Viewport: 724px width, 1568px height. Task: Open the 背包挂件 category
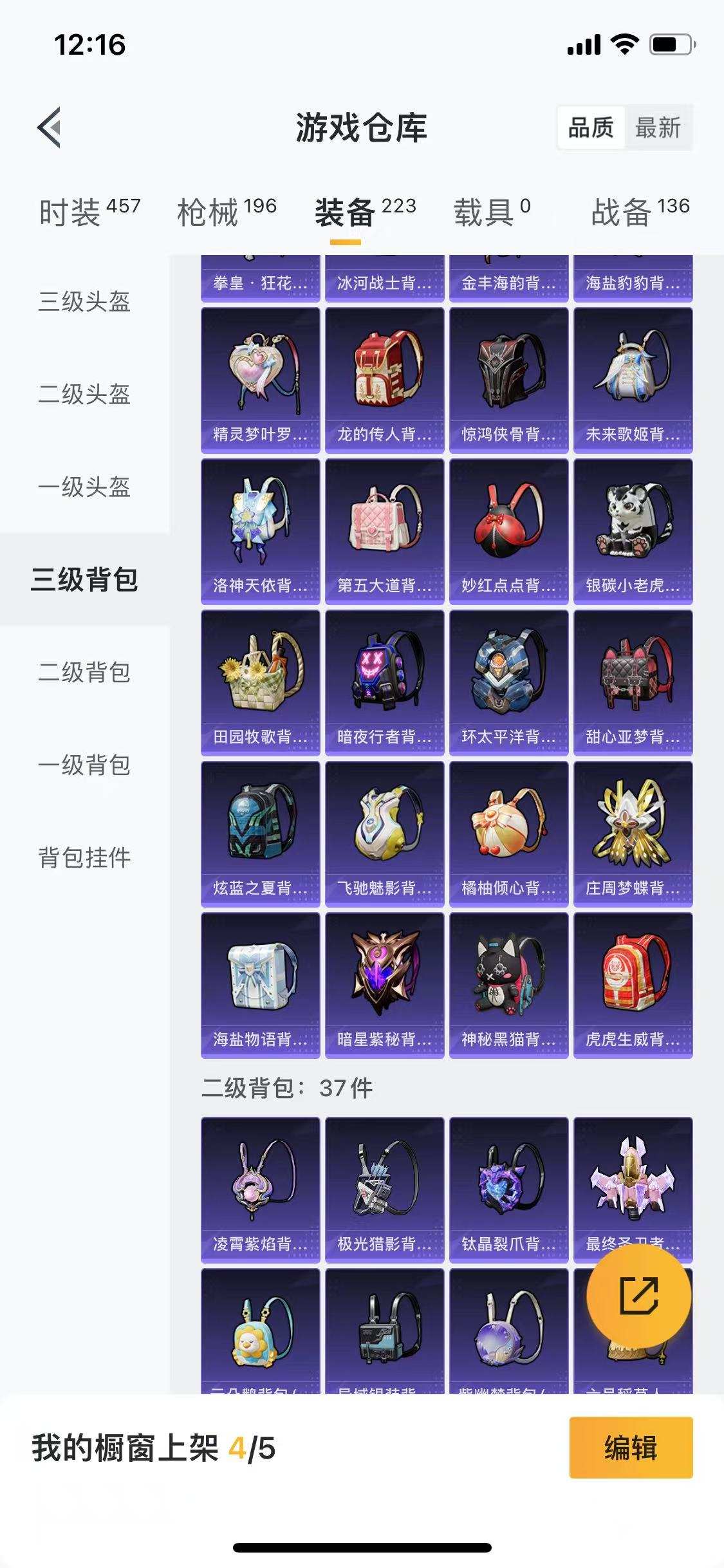[84, 855]
